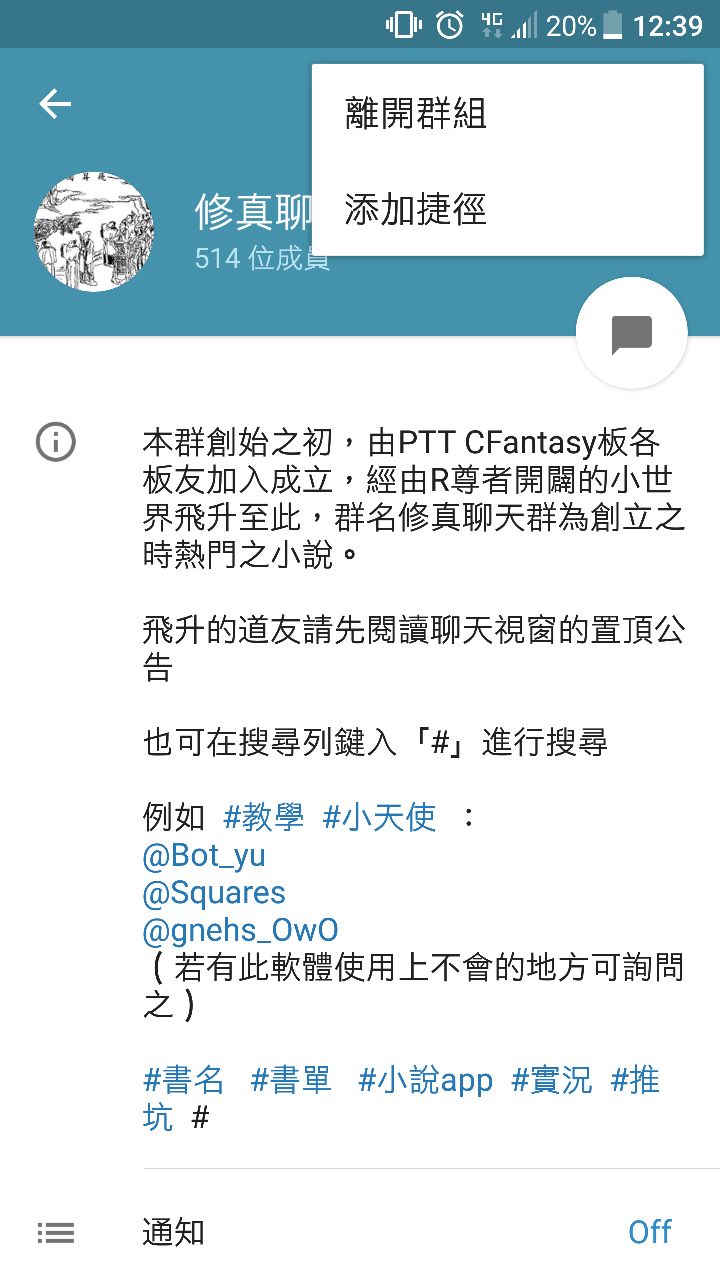Open the @Bot_yu profile mention

coord(204,855)
